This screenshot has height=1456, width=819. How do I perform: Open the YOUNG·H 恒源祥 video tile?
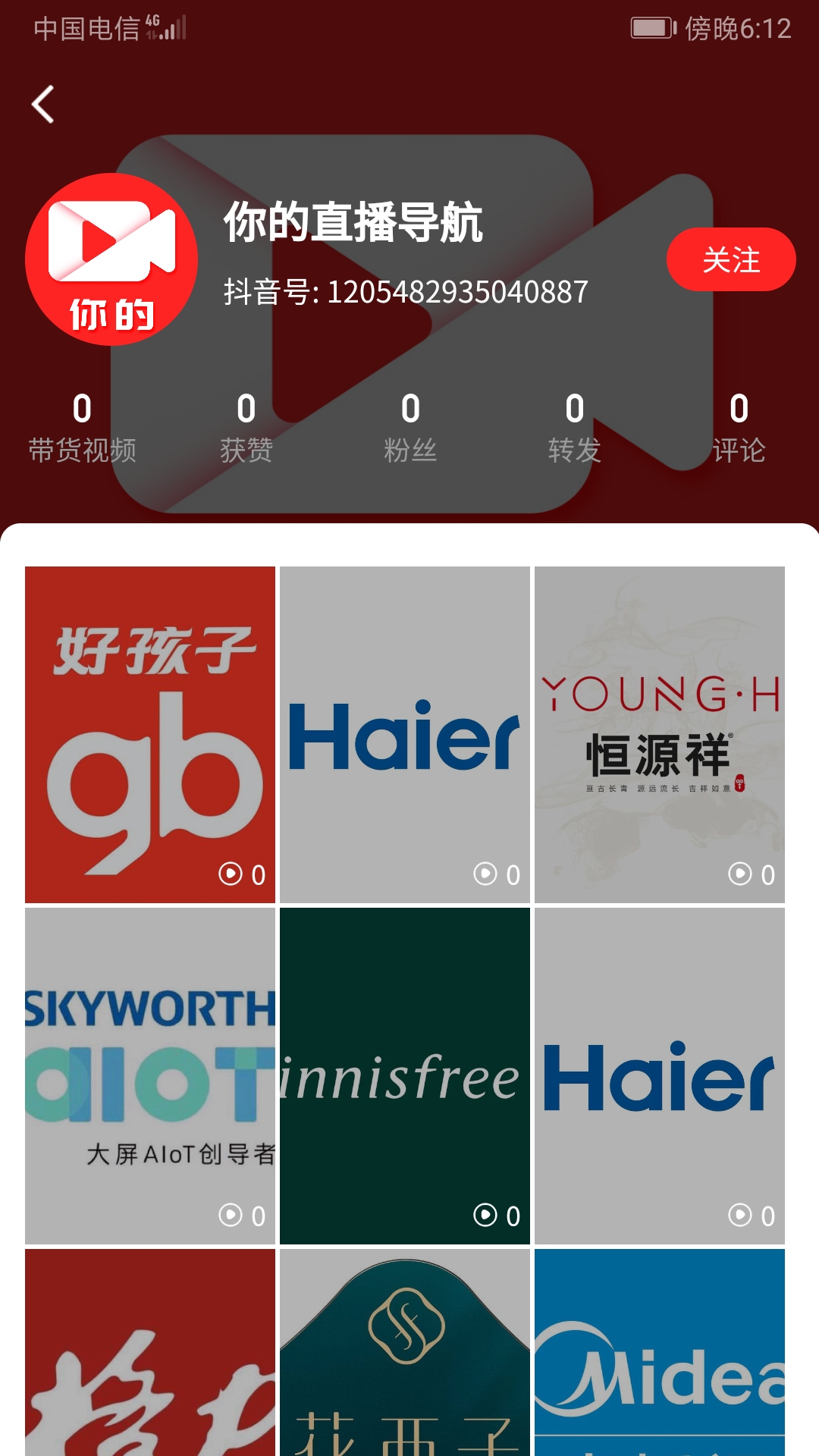click(659, 734)
